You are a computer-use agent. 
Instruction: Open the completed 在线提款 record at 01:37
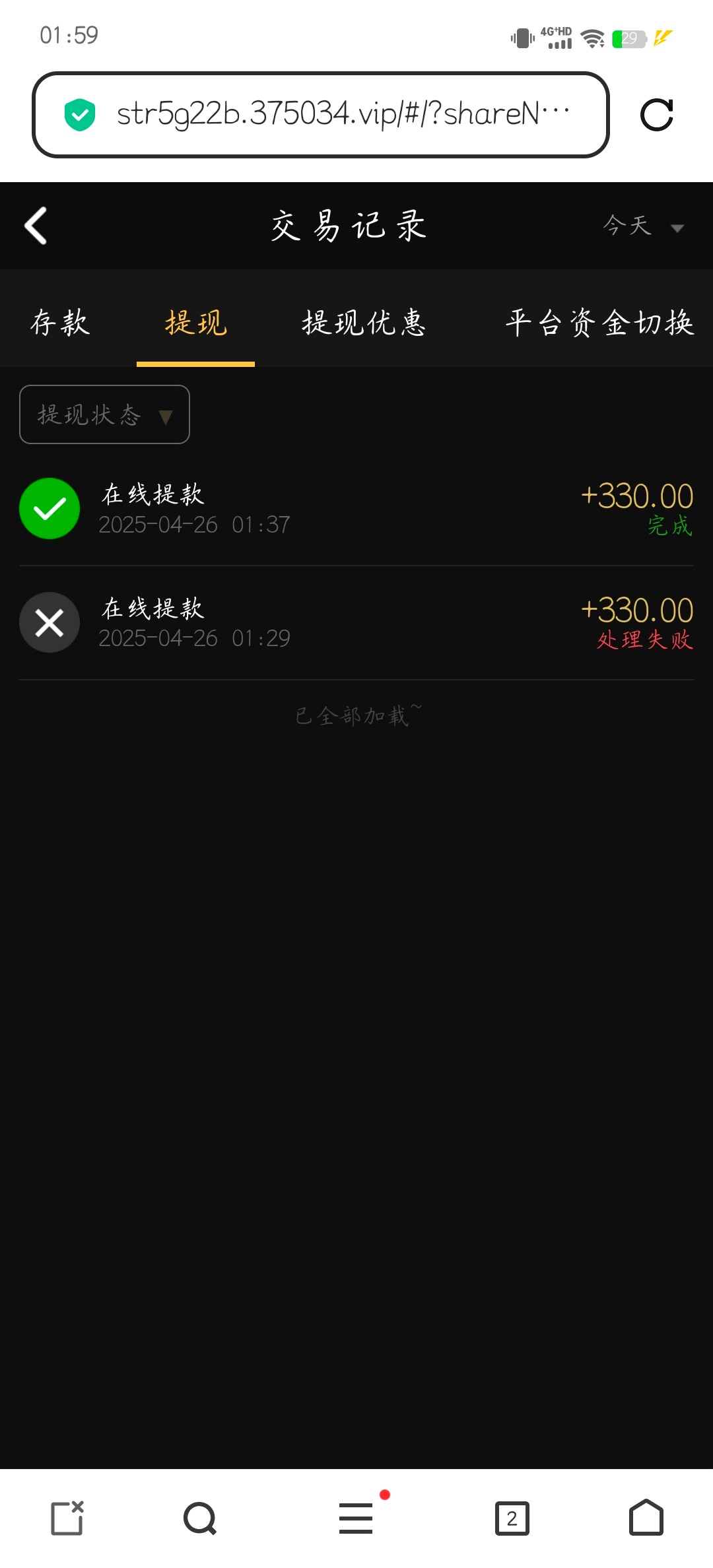click(x=356, y=509)
